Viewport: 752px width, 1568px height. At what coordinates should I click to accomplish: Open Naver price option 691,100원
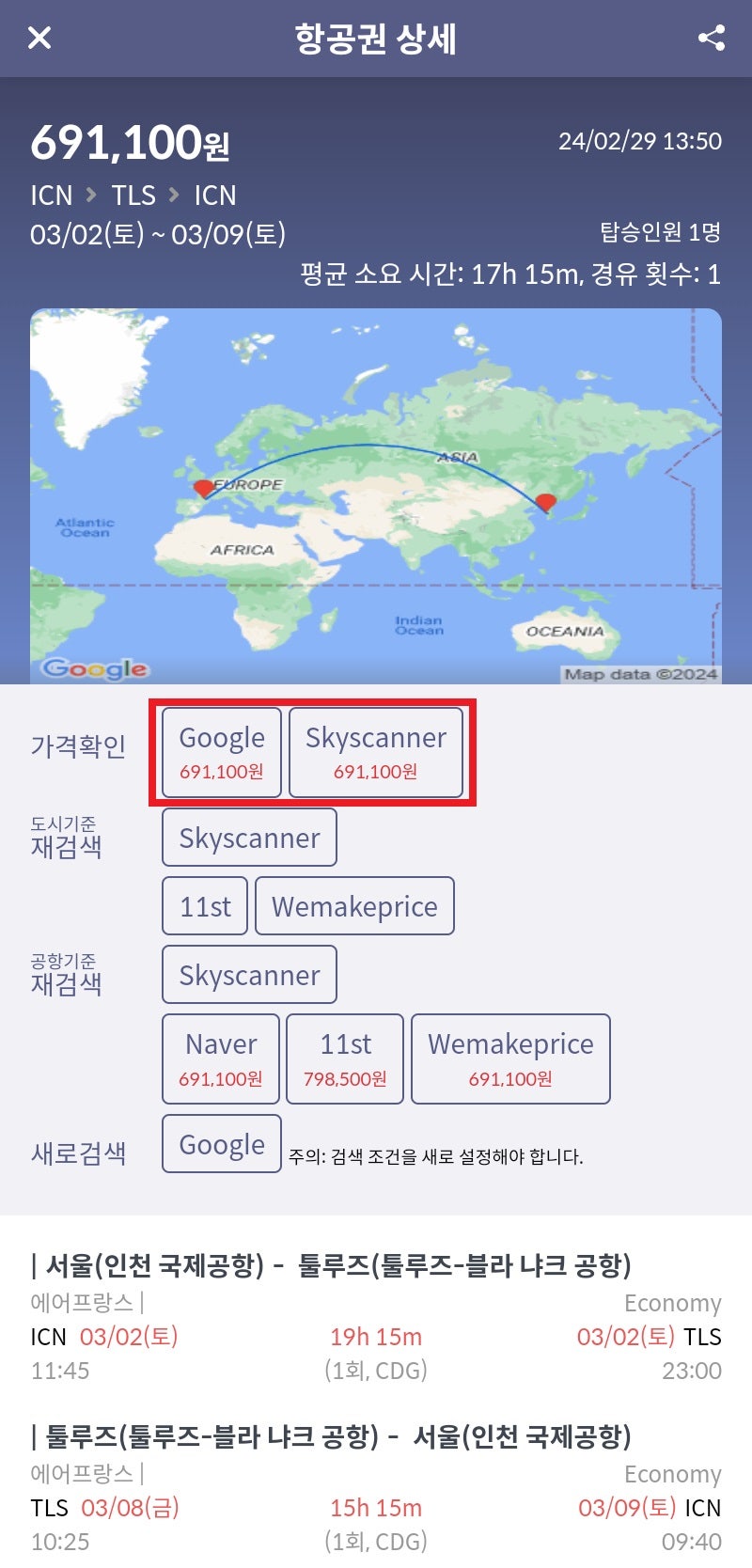tap(221, 1058)
